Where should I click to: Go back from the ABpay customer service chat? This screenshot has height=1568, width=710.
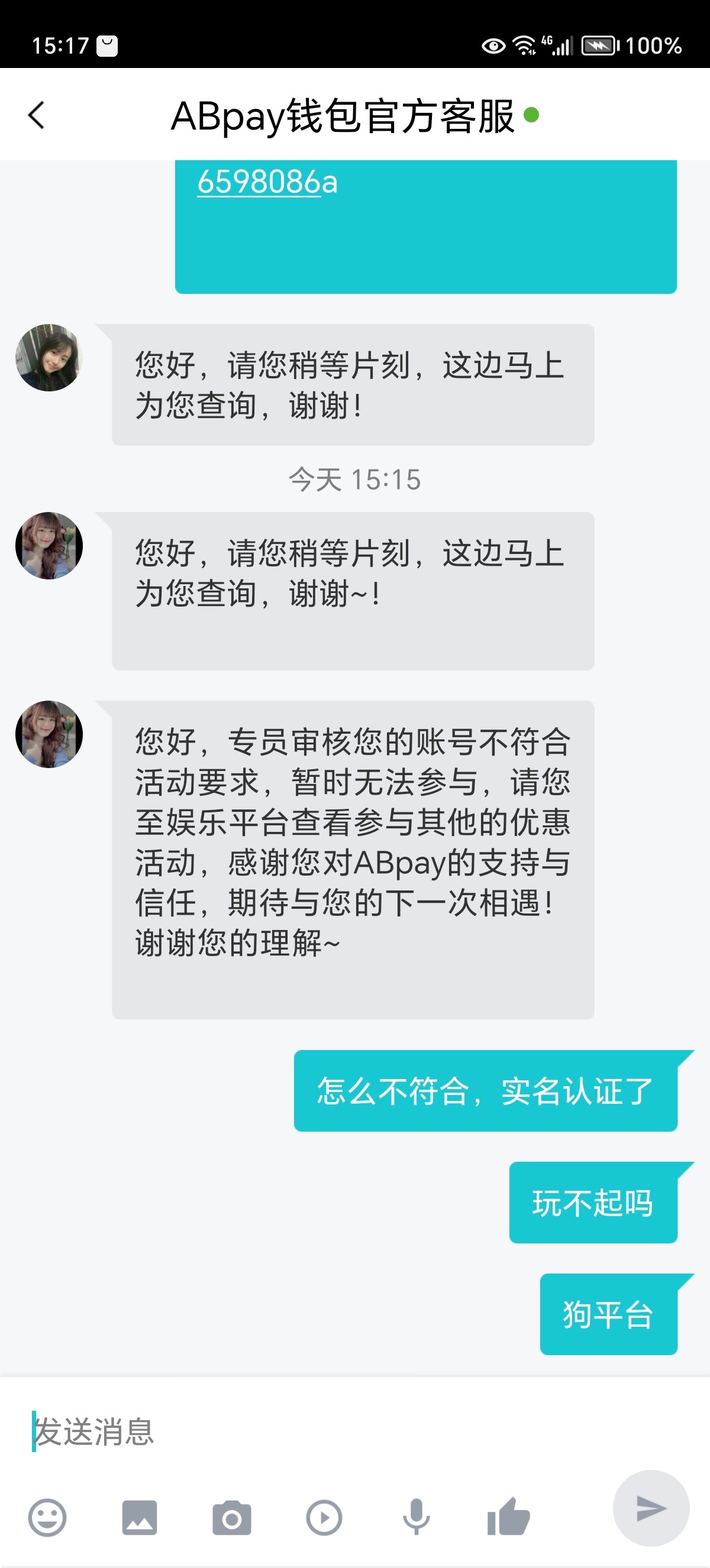[x=37, y=115]
